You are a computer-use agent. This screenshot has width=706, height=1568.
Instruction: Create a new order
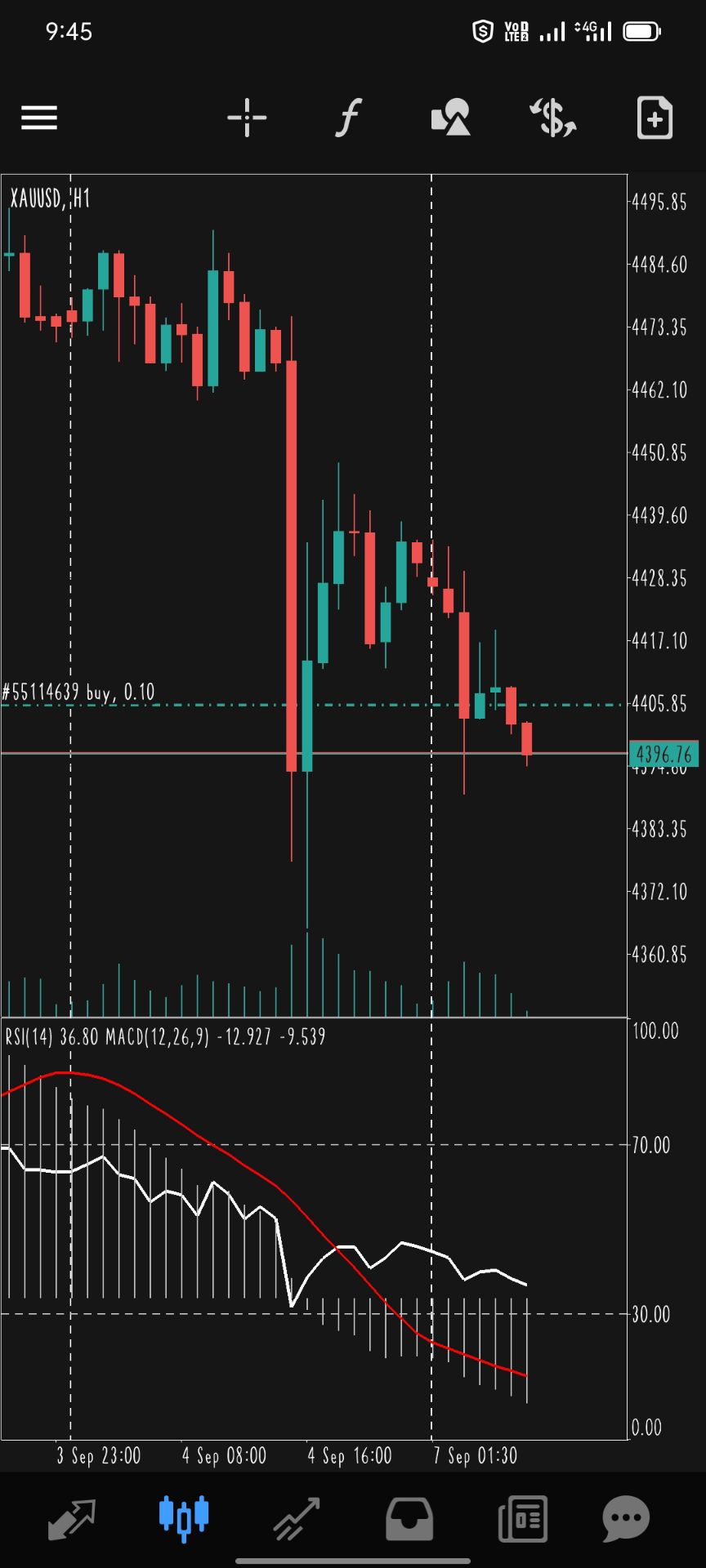[655, 118]
